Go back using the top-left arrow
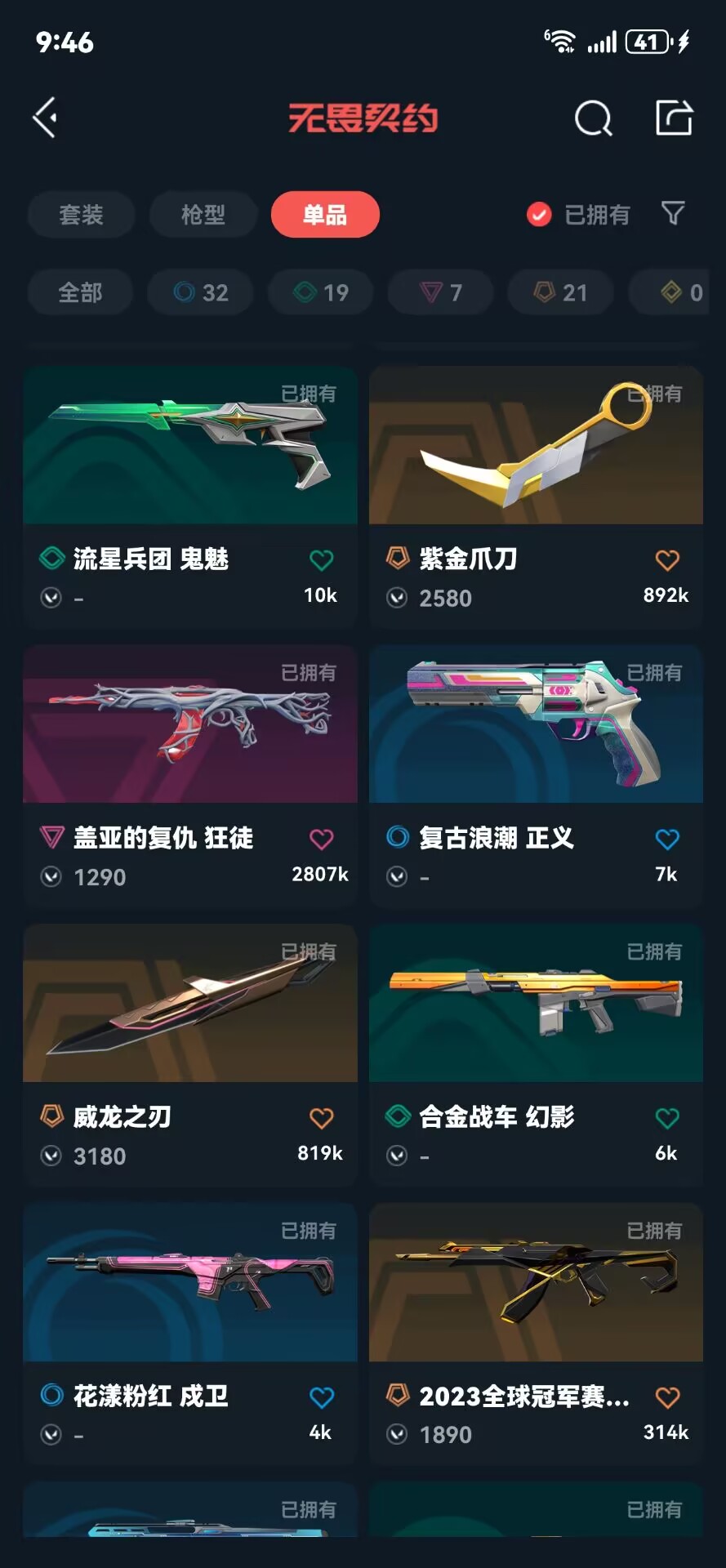This screenshot has width=726, height=1568. pyautogui.click(x=46, y=118)
